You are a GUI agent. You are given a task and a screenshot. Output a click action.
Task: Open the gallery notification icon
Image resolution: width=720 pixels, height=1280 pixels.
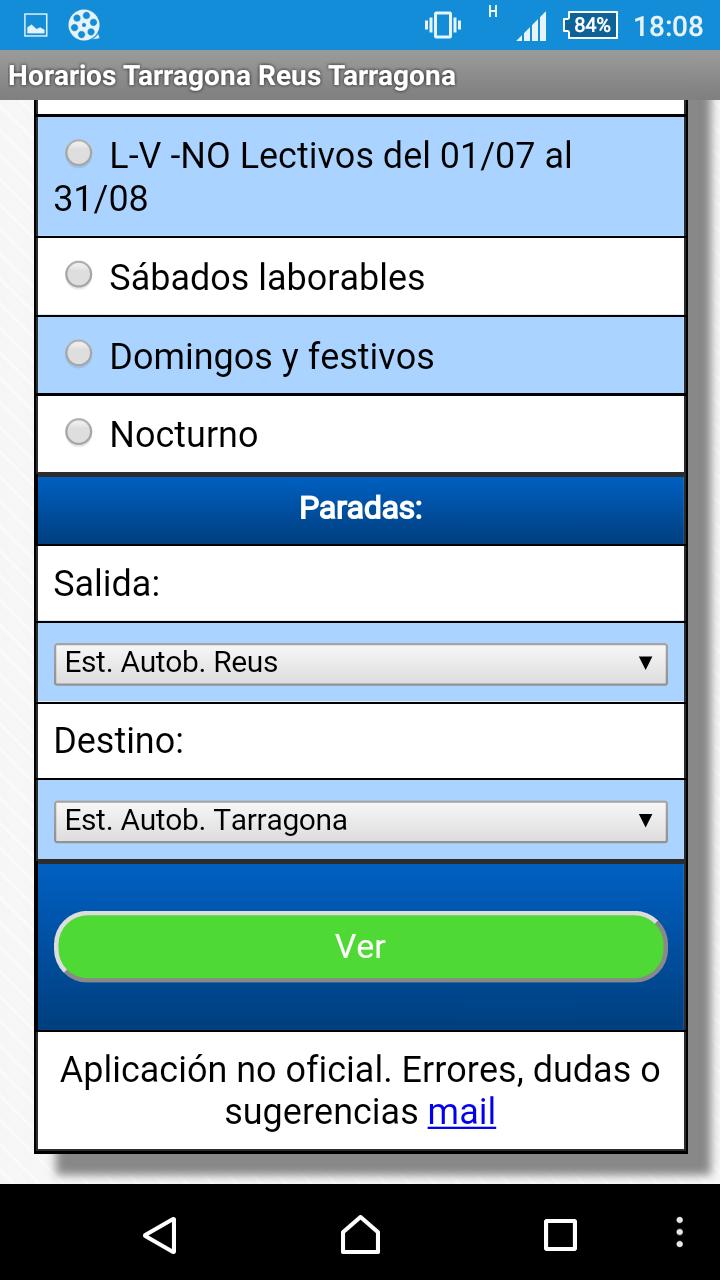36,24
